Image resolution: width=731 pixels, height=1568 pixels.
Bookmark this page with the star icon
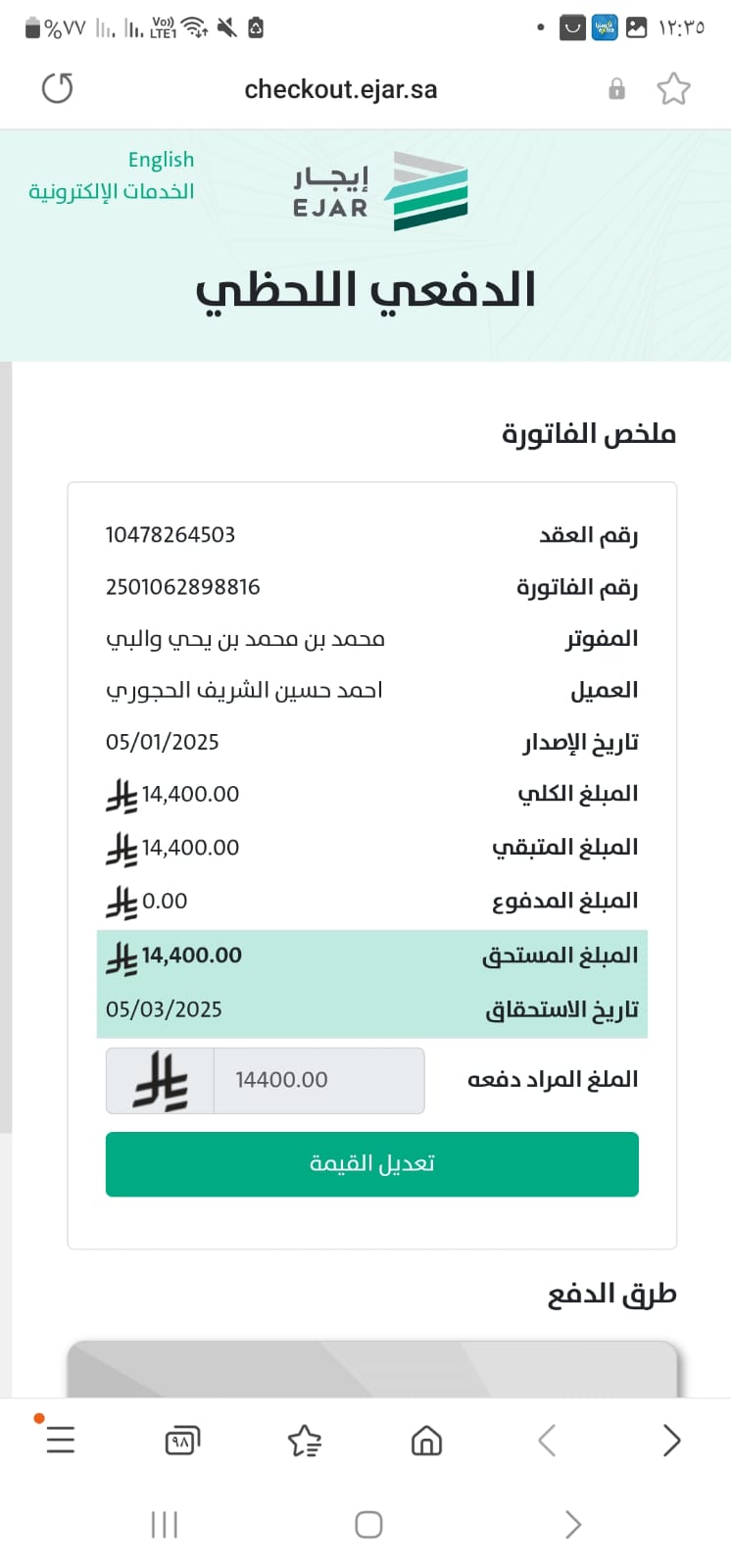(x=673, y=89)
